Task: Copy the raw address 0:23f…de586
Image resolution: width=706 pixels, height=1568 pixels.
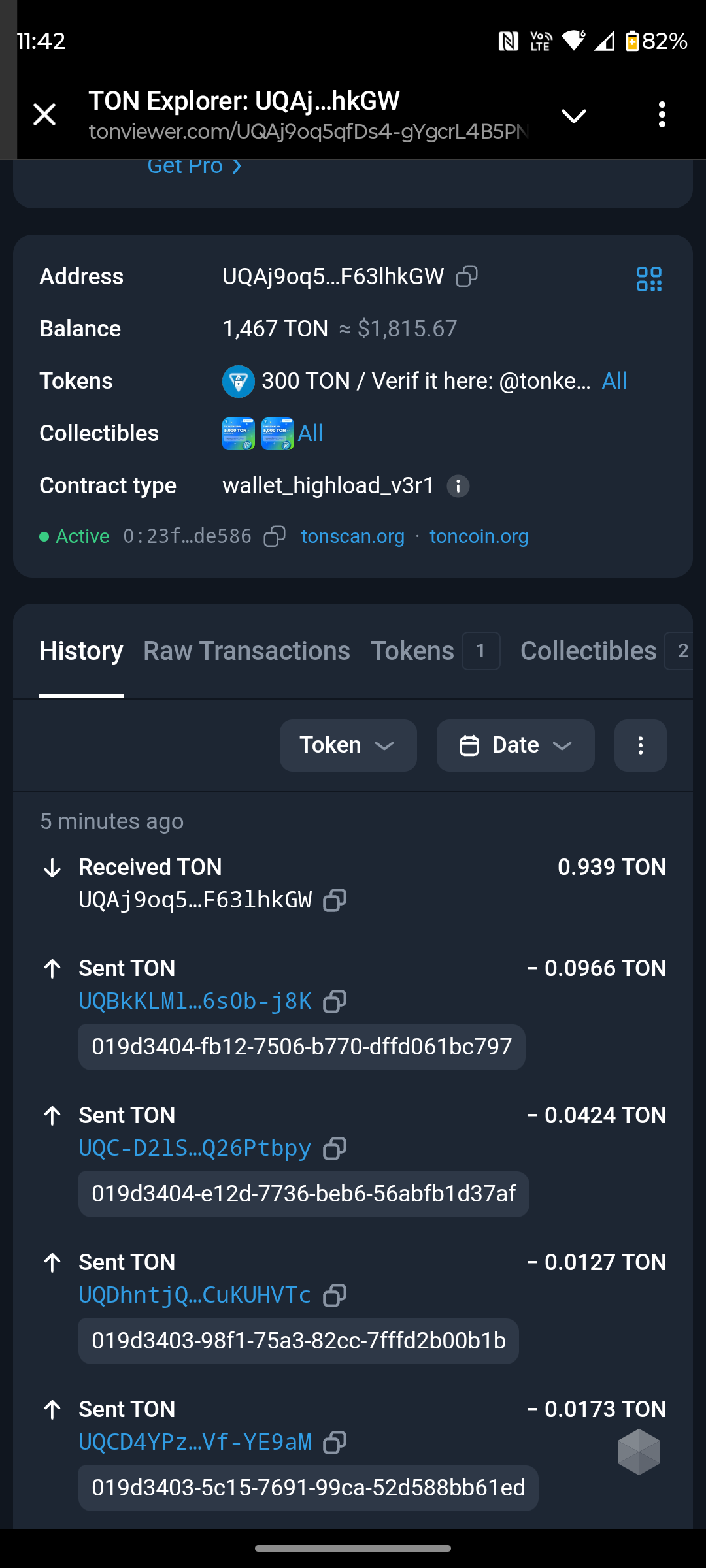Action: [x=275, y=536]
